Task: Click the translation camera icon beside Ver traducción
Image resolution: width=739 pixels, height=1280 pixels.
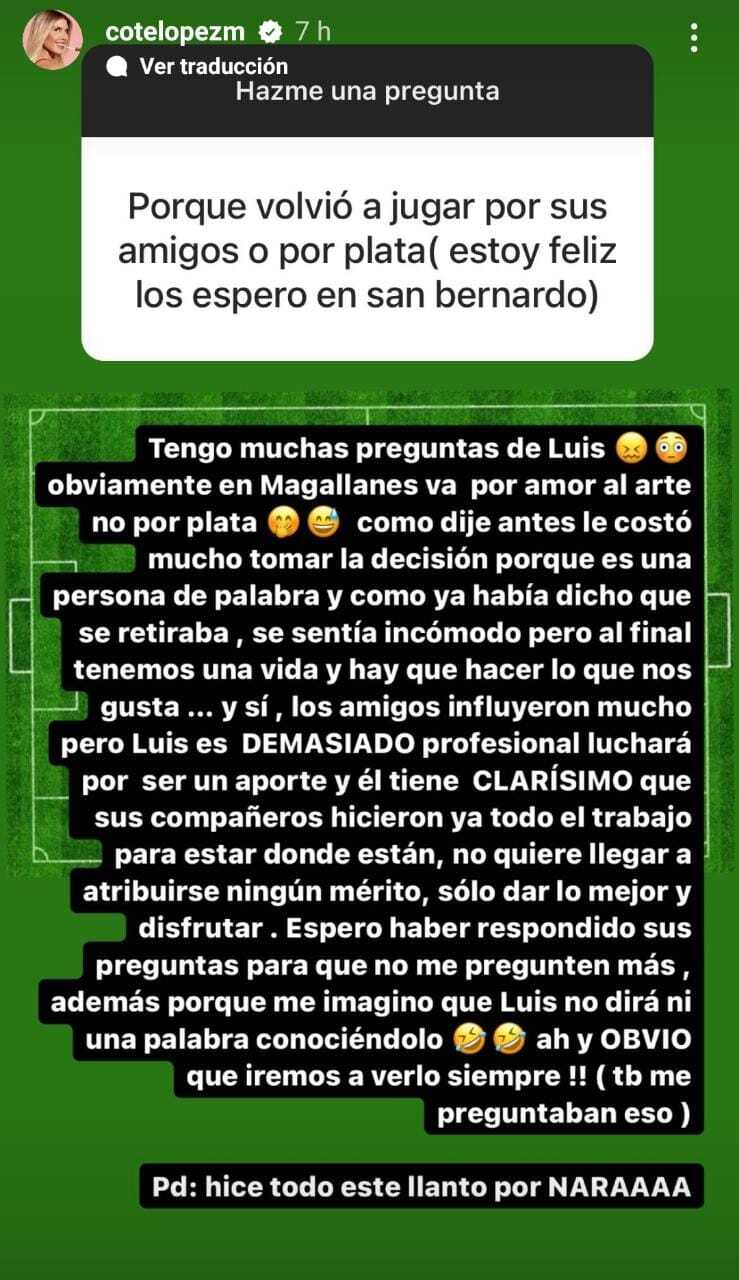Action: coord(114,67)
